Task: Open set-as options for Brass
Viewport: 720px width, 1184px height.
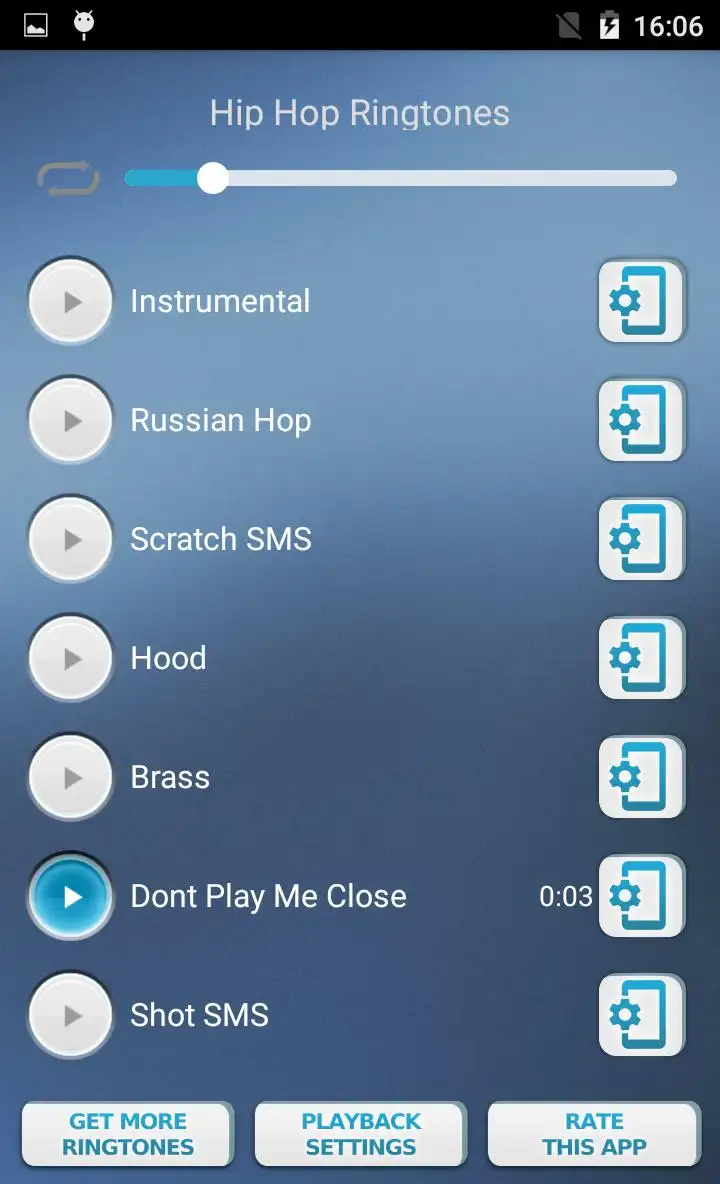Action: click(642, 778)
